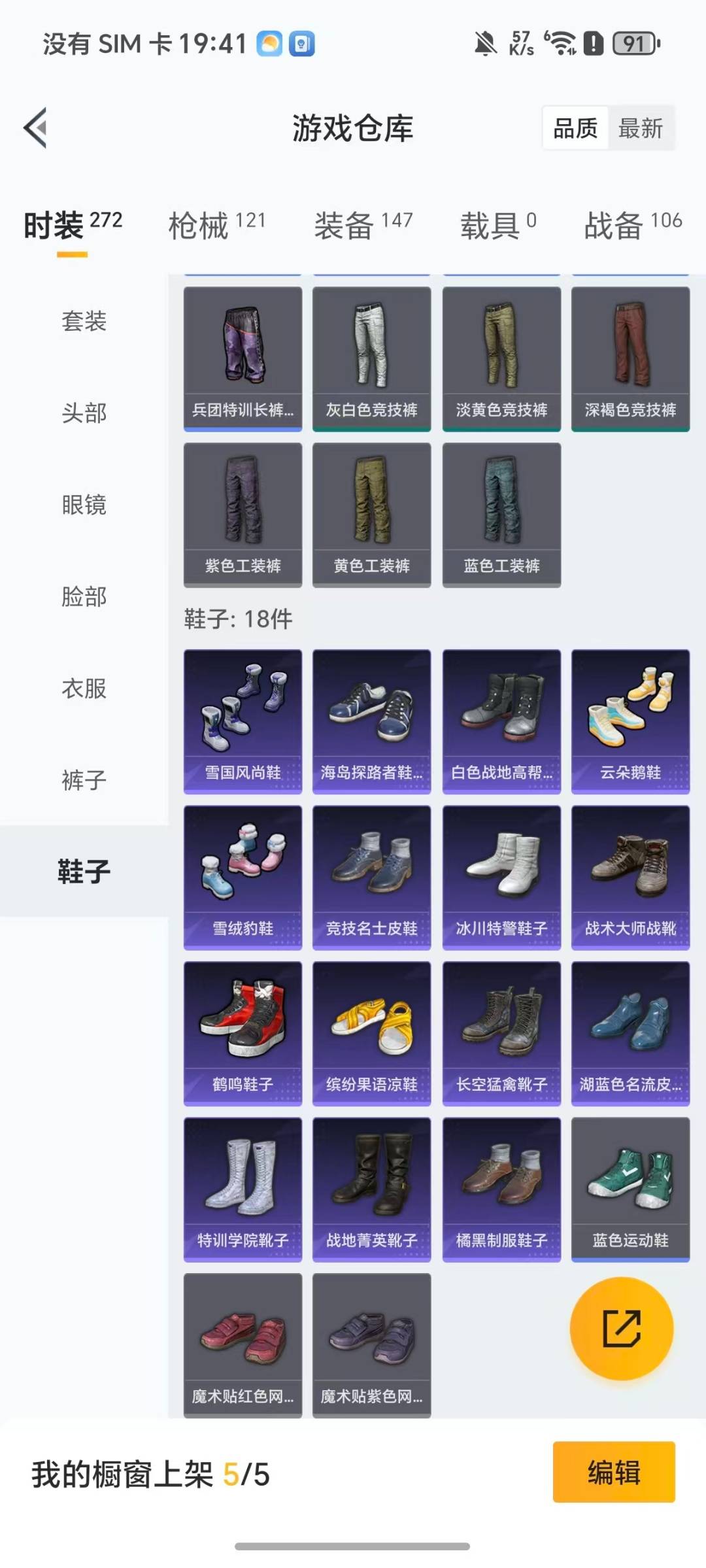Tap the 兵团特训长裤 purple pants item
Screen dimensions: 706x1568
pos(243,356)
